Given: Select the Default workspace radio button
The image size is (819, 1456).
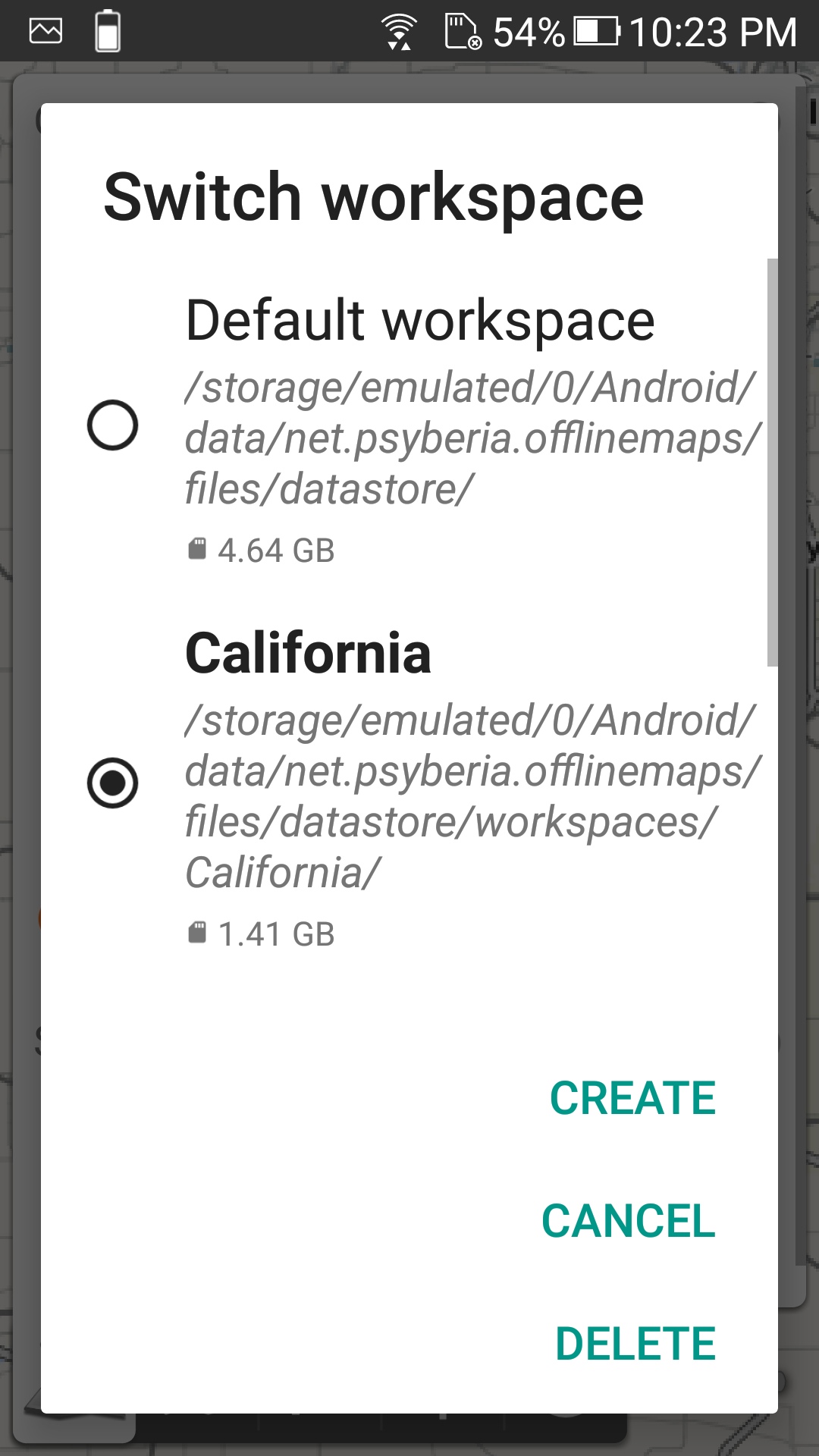Looking at the screenshot, I should click(x=112, y=425).
